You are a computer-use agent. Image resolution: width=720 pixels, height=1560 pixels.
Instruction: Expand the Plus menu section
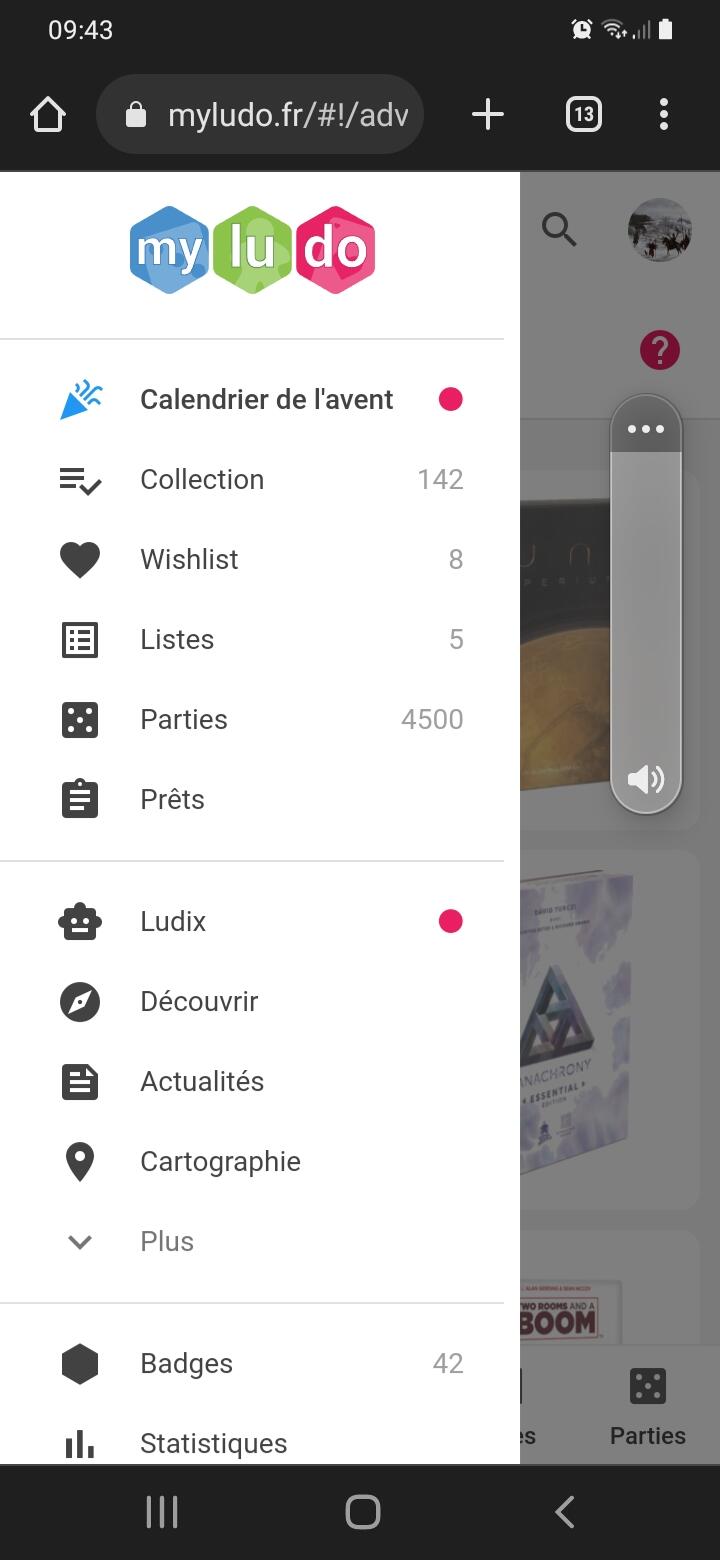[167, 1242]
